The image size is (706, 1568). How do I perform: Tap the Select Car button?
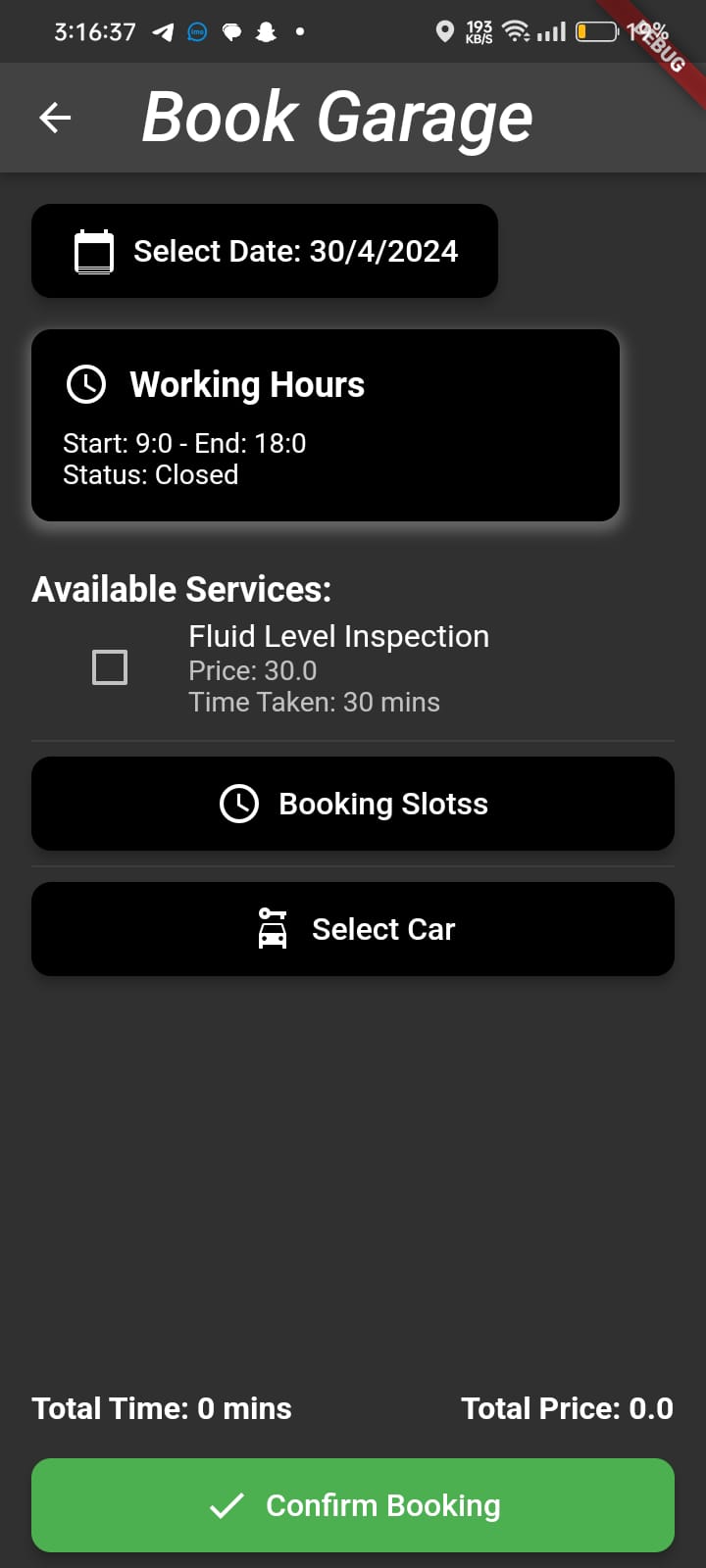pos(353,929)
